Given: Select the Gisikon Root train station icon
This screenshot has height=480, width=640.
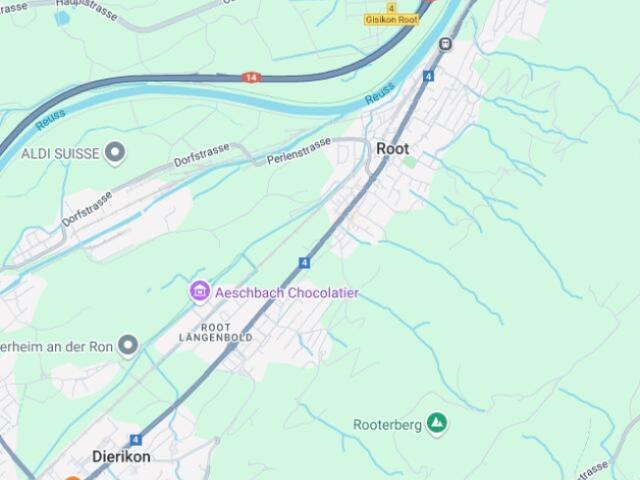Looking at the screenshot, I should [445, 43].
